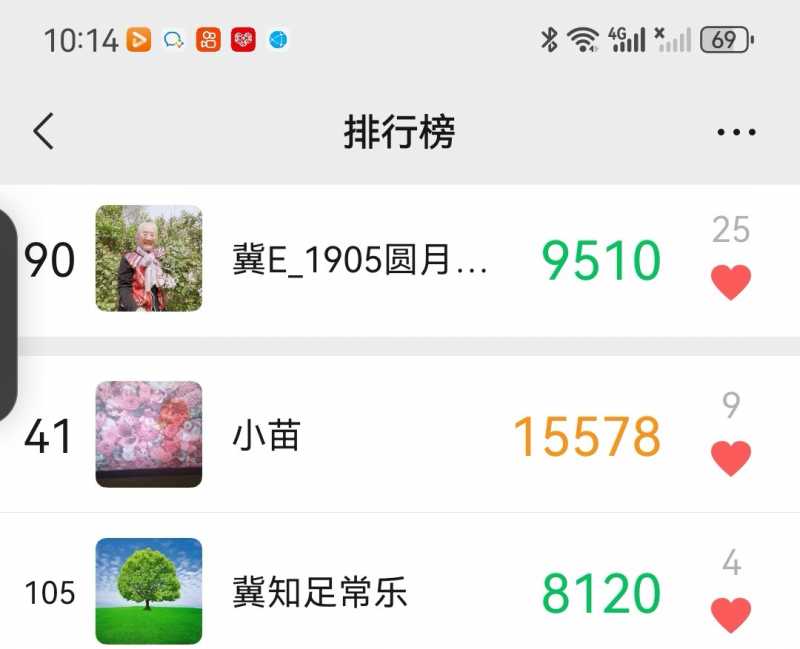Open 冀E_1905圆月's ranking row
The width and height of the screenshot is (800, 649).
point(360,260)
